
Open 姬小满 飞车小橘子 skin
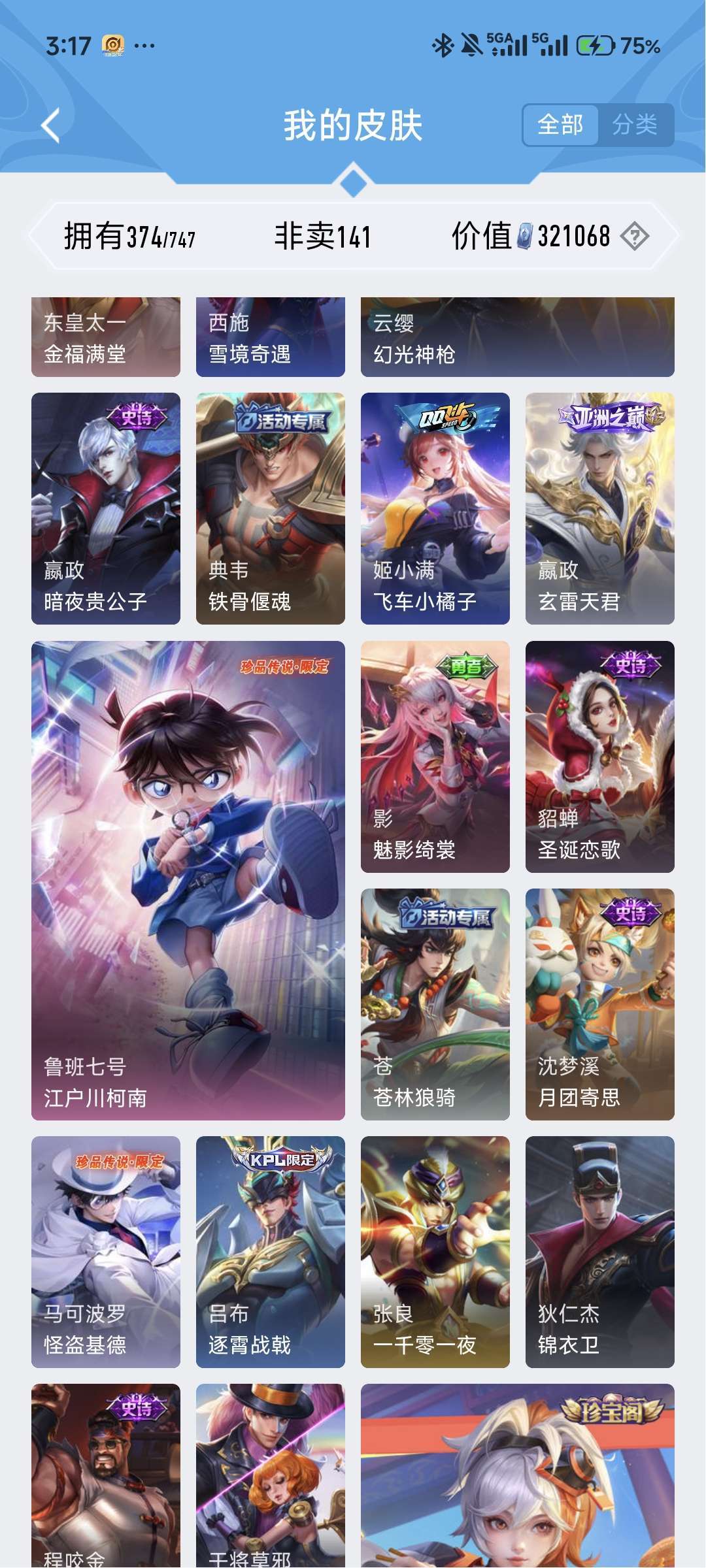(x=435, y=508)
